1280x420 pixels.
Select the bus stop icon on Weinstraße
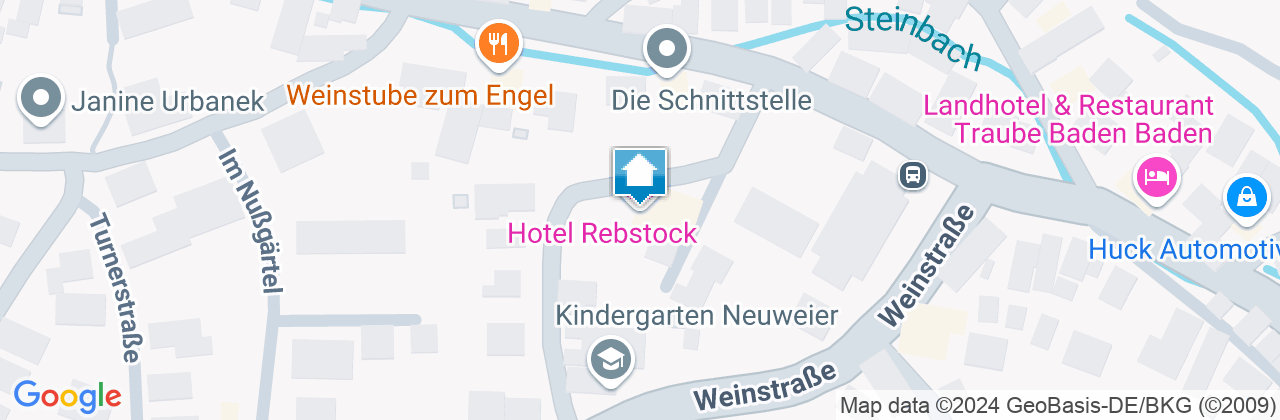912,175
